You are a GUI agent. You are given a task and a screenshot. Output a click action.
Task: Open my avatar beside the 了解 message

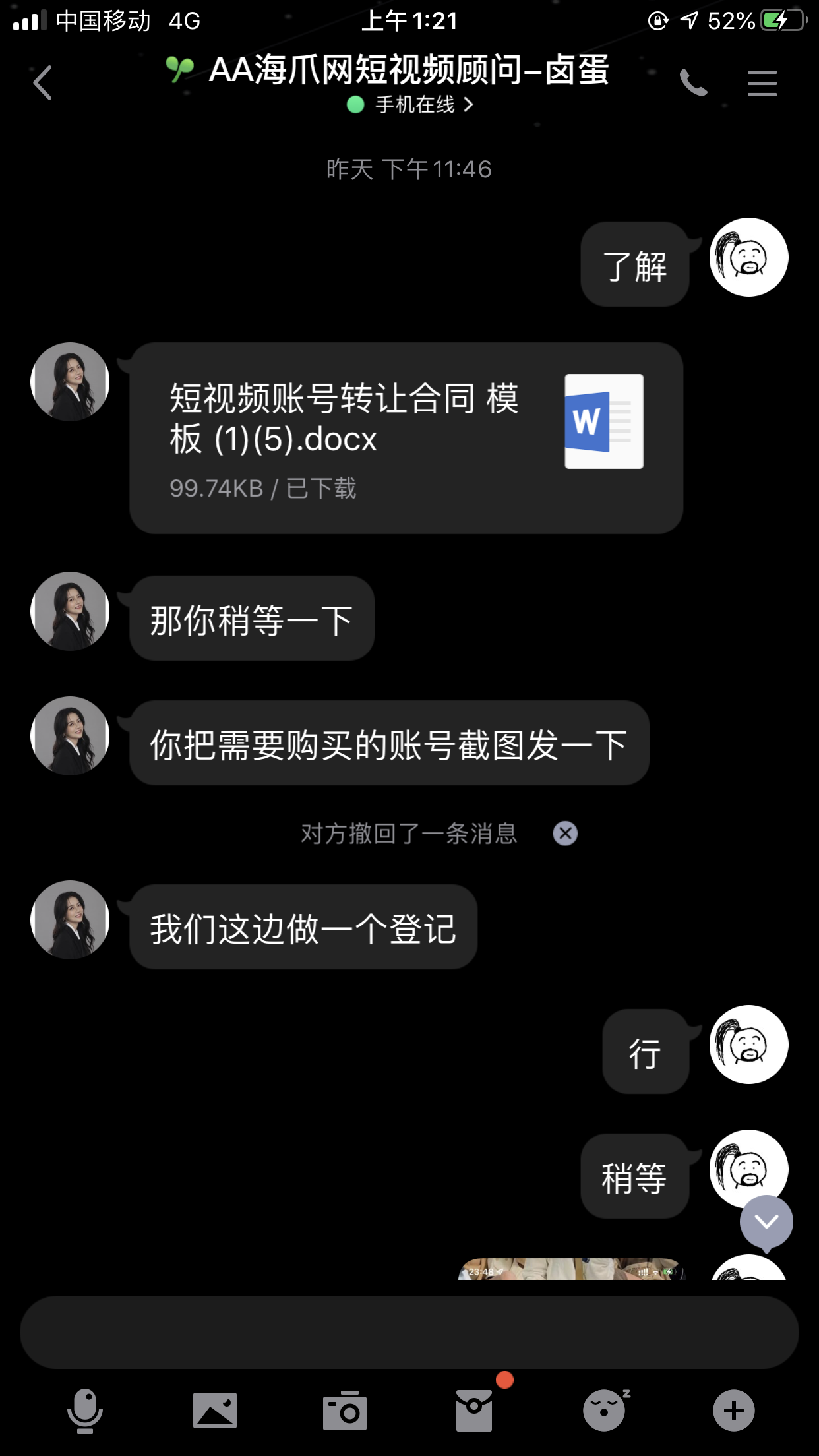(x=748, y=257)
